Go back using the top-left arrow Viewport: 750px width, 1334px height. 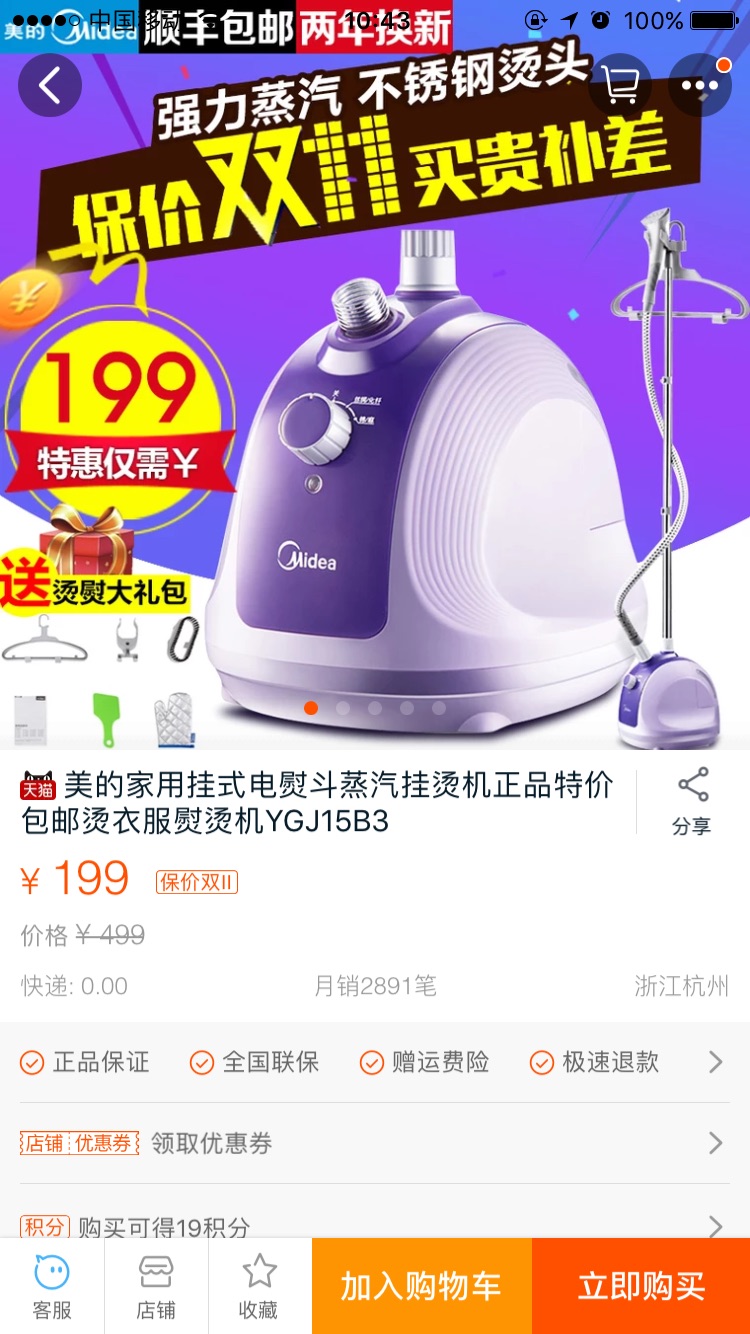[x=49, y=86]
